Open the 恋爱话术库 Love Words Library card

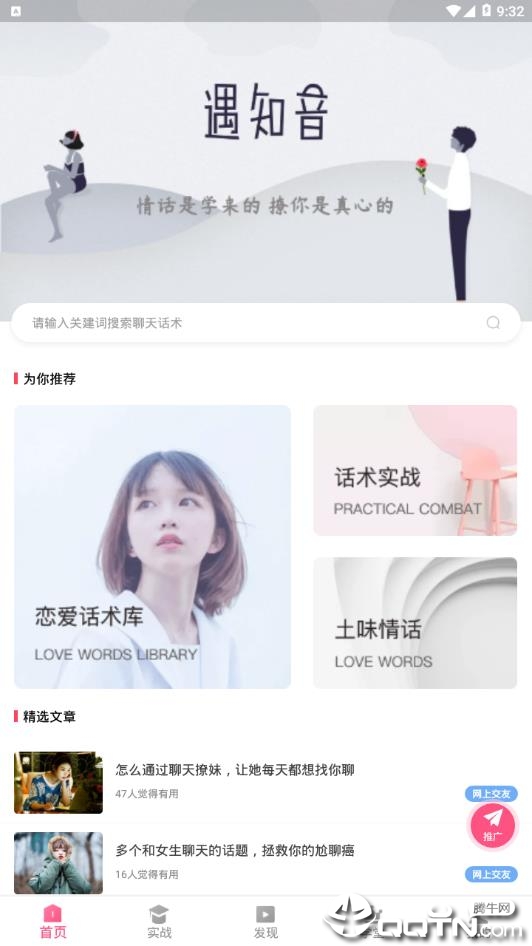[153, 547]
